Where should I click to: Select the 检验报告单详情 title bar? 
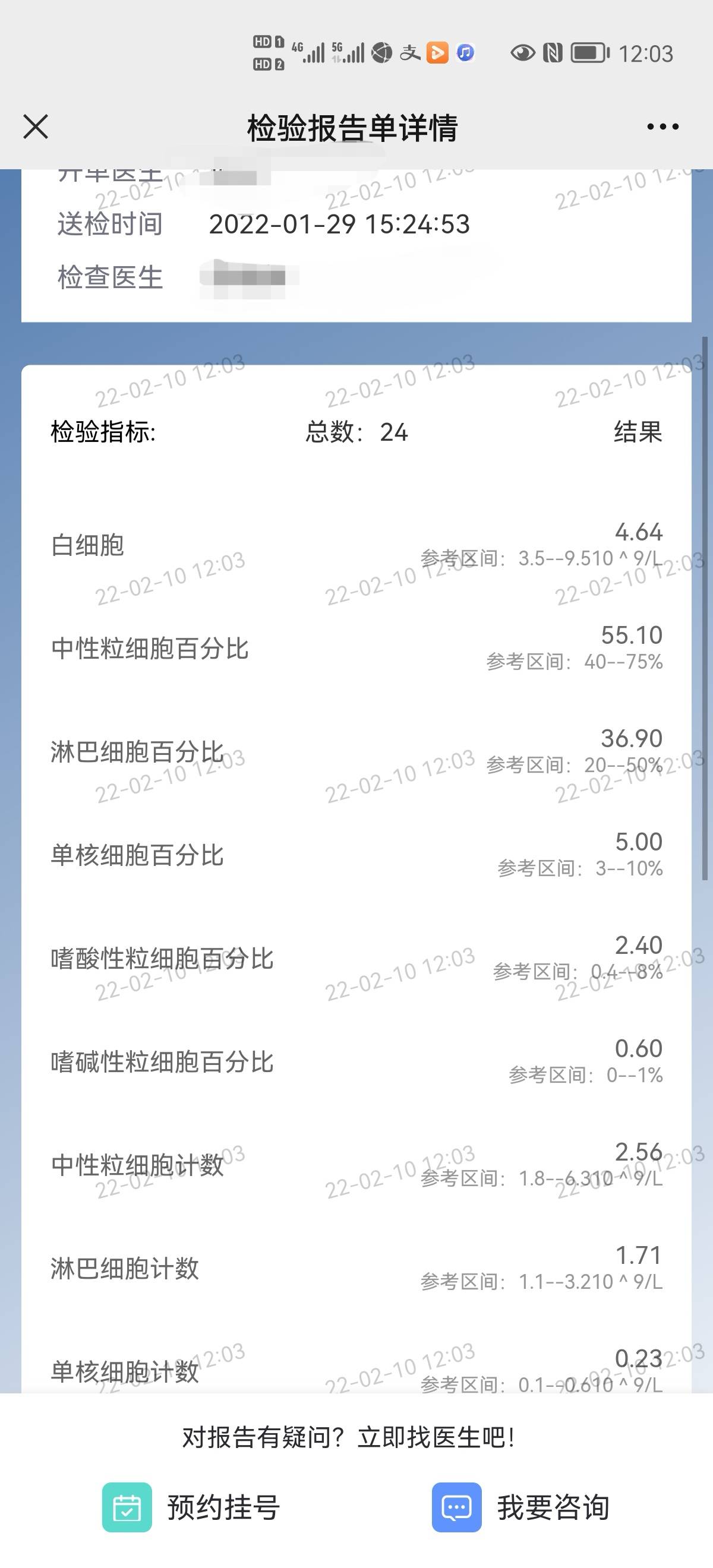click(x=352, y=127)
